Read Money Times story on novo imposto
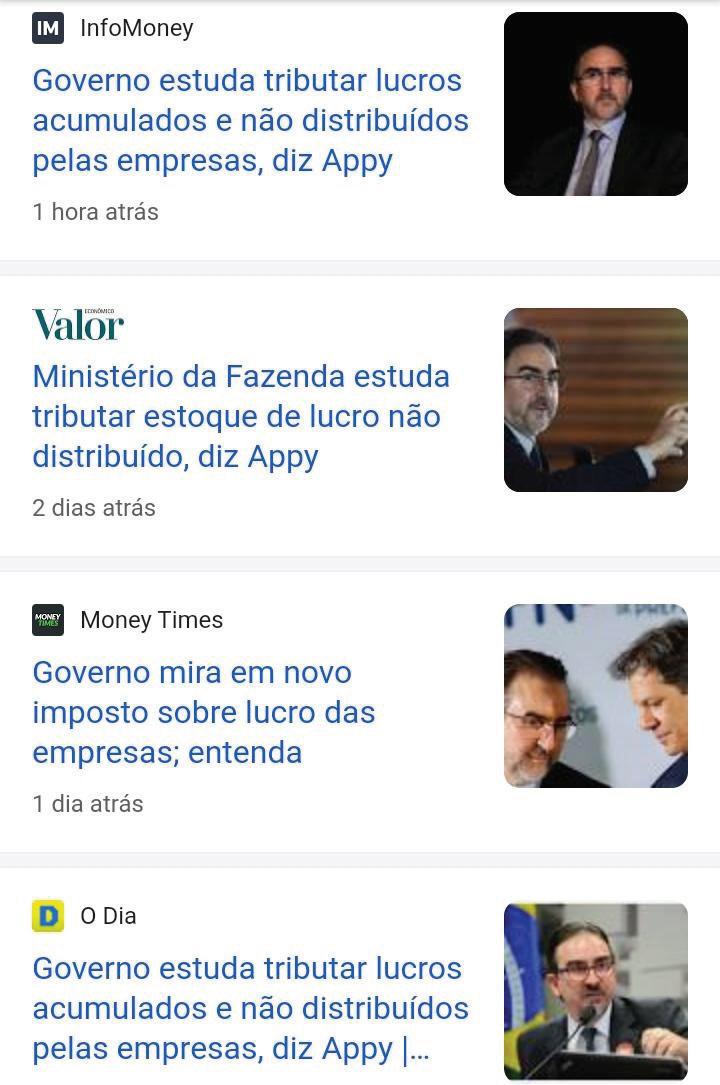Image resolution: width=720 pixels, height=1085 pixels. (x=203, y=712)
